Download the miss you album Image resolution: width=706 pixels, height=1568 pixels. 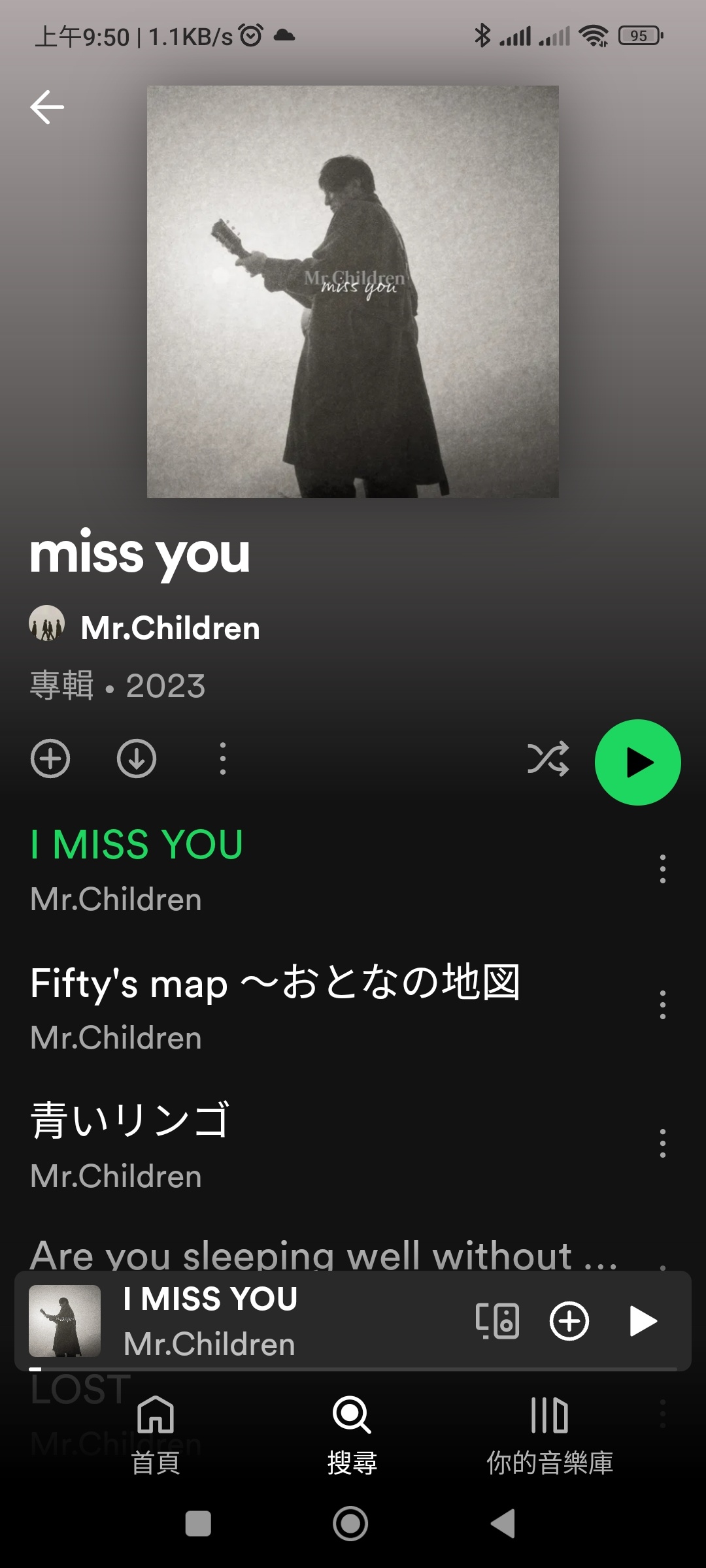(x=137, y=759)
